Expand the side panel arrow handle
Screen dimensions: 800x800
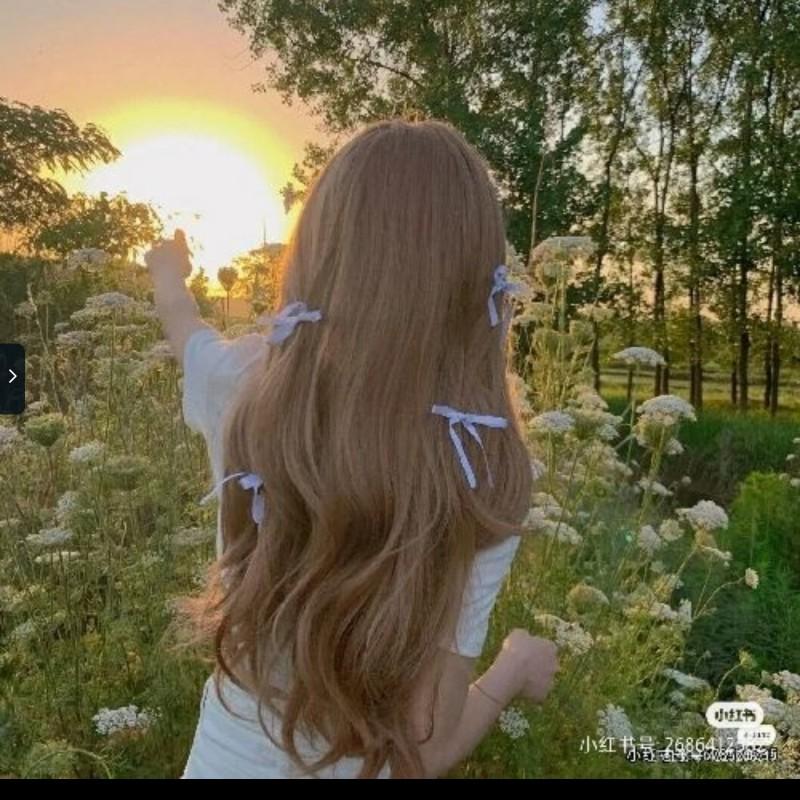coord(12,378)
